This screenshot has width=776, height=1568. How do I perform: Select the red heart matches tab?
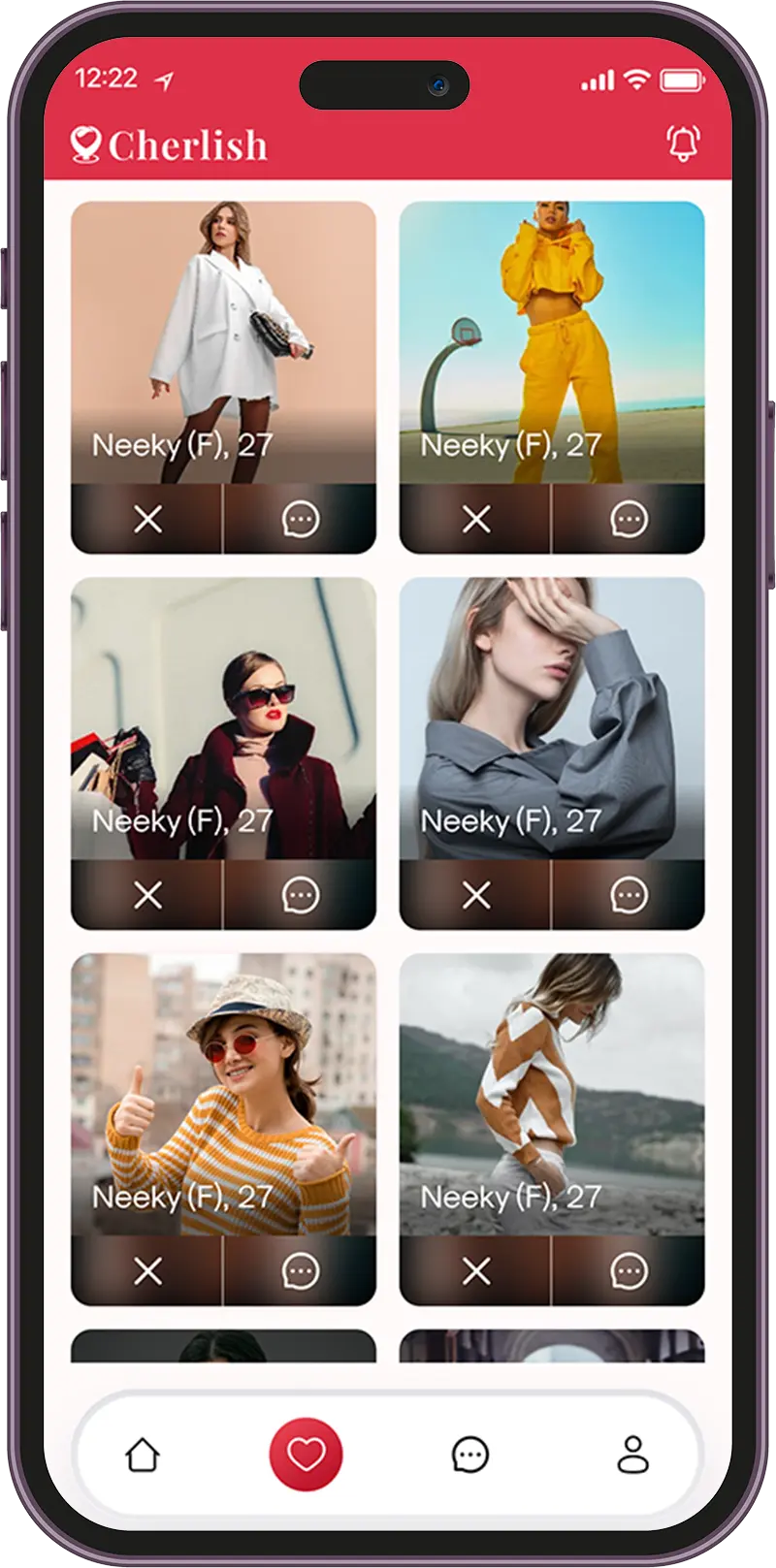306,1455
